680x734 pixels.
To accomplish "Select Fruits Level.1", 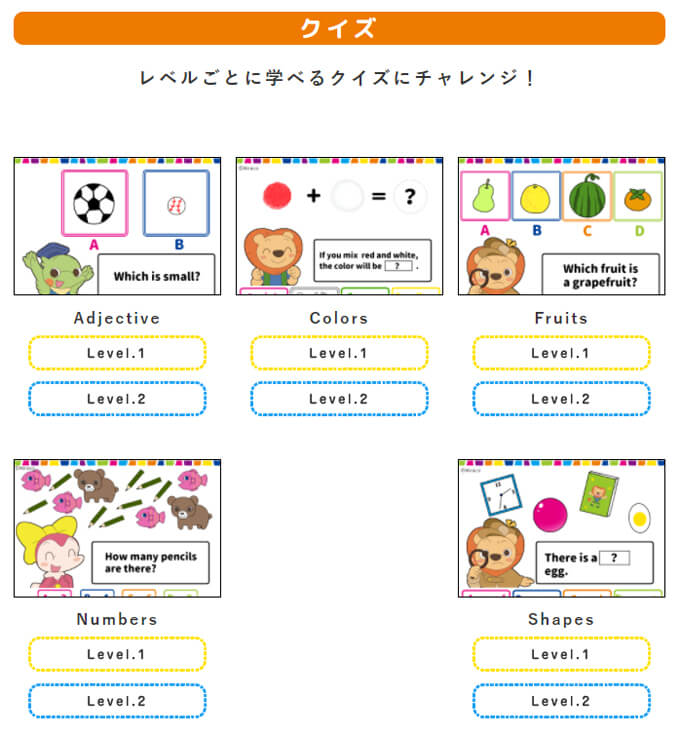I will [561, 353].
